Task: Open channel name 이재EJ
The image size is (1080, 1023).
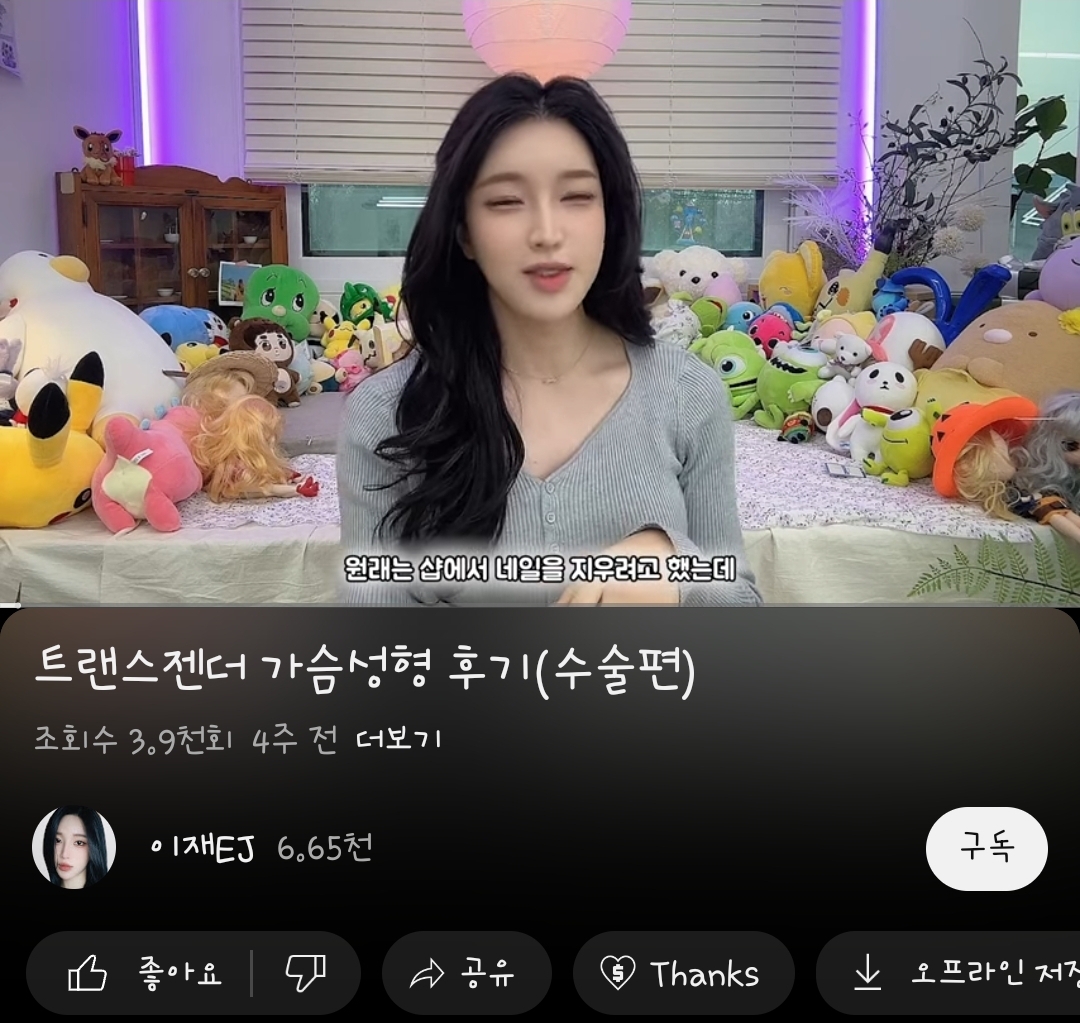Action: [203, 849]
